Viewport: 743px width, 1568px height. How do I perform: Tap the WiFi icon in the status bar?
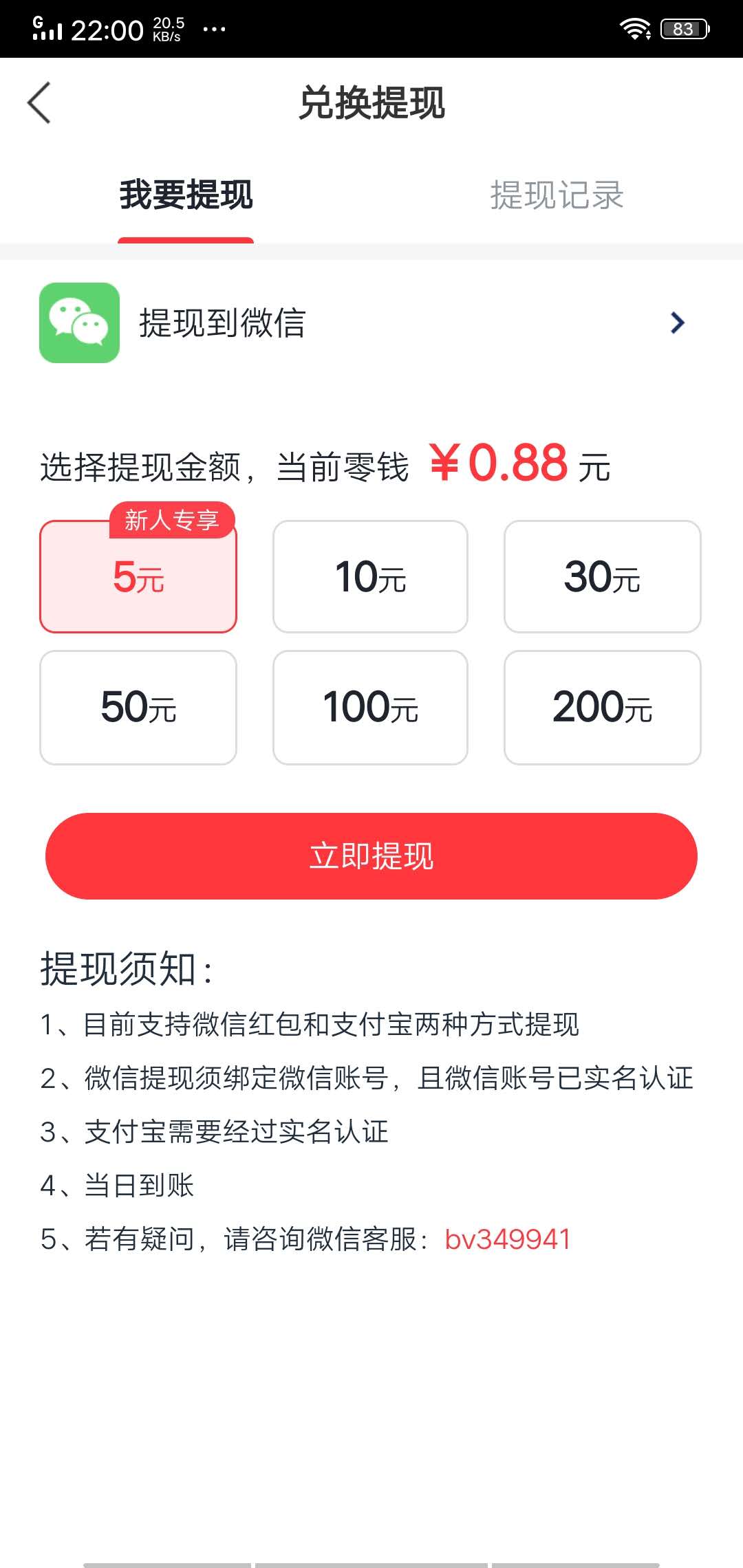click(635, 28)
